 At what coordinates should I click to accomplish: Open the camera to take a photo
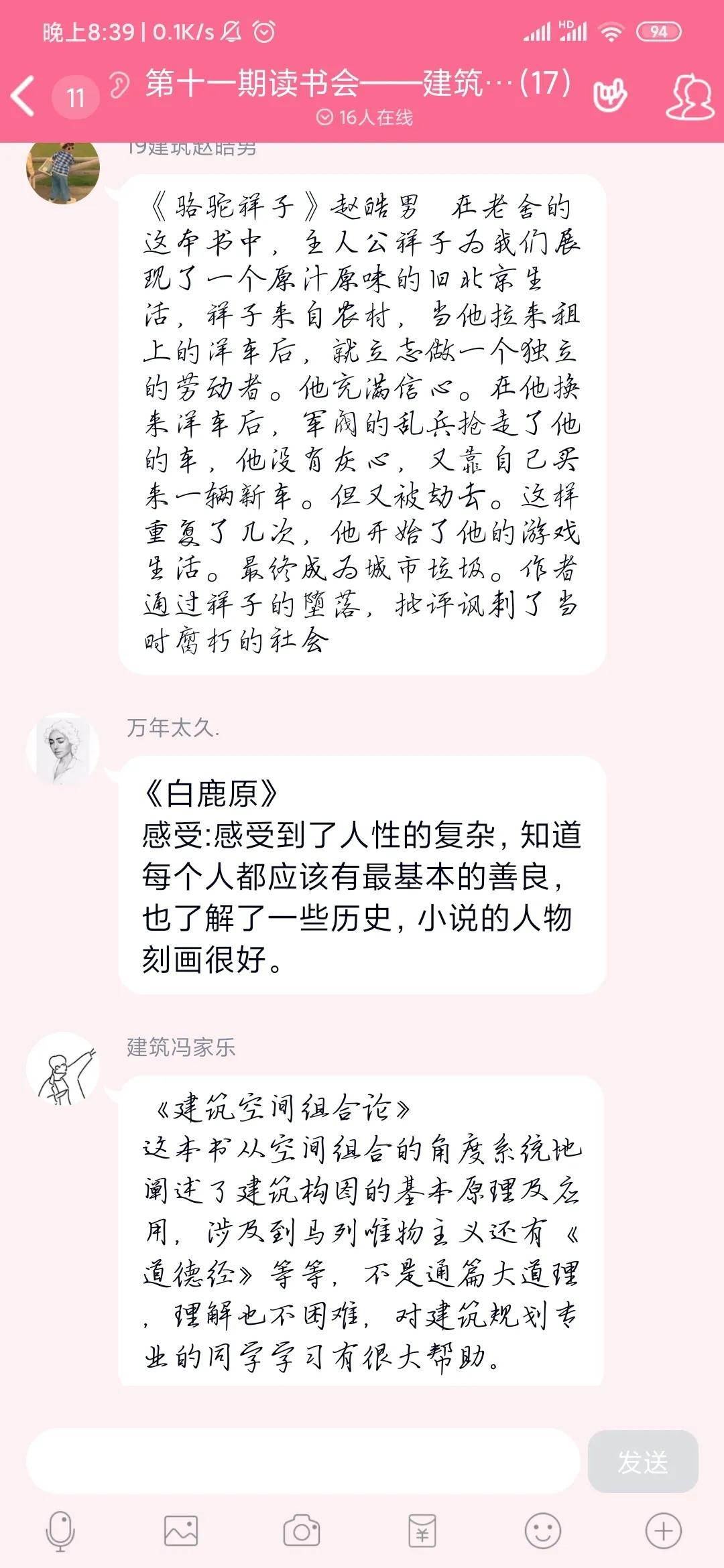[302, 1531]
